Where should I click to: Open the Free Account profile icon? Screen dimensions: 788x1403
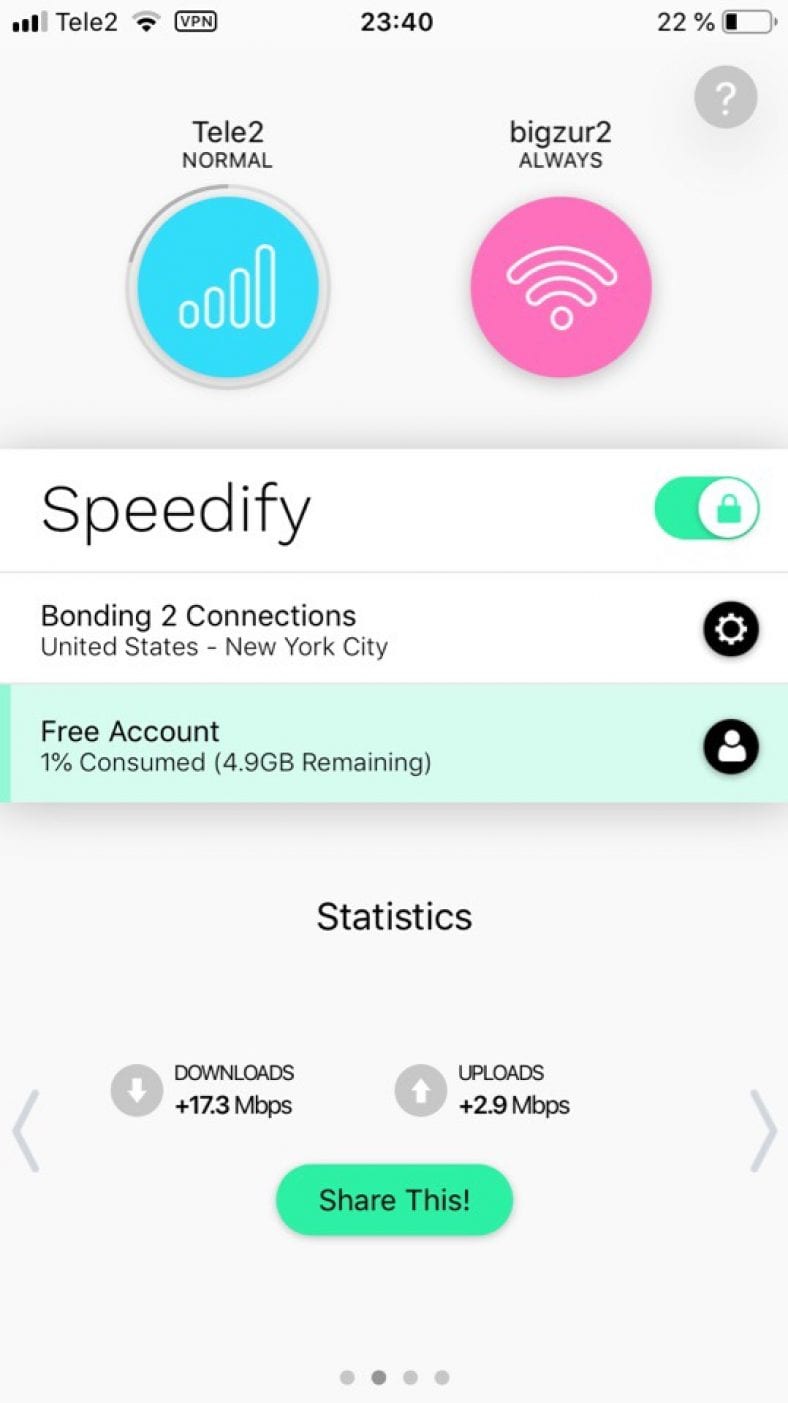[x=731, y=745]
